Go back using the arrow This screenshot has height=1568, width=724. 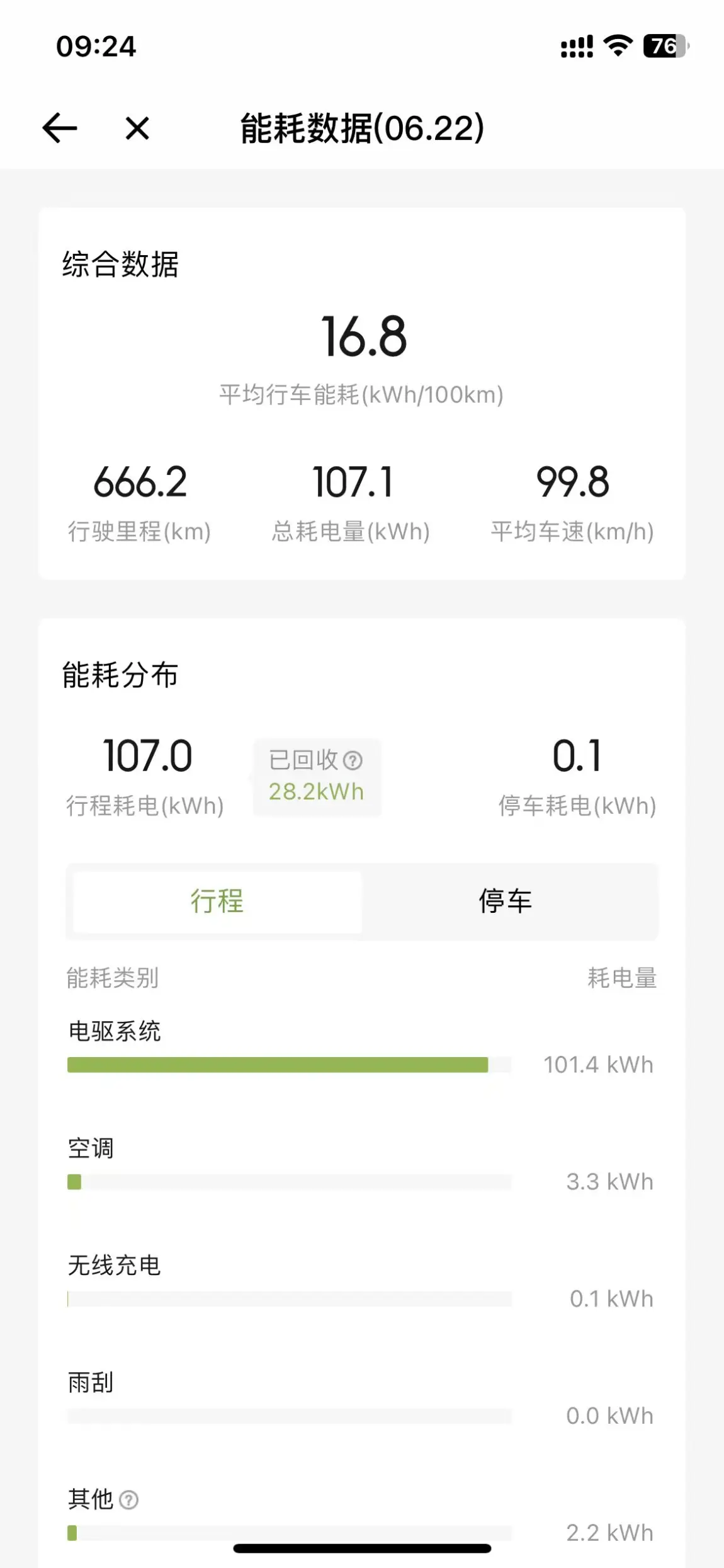(x=60, y=129)
